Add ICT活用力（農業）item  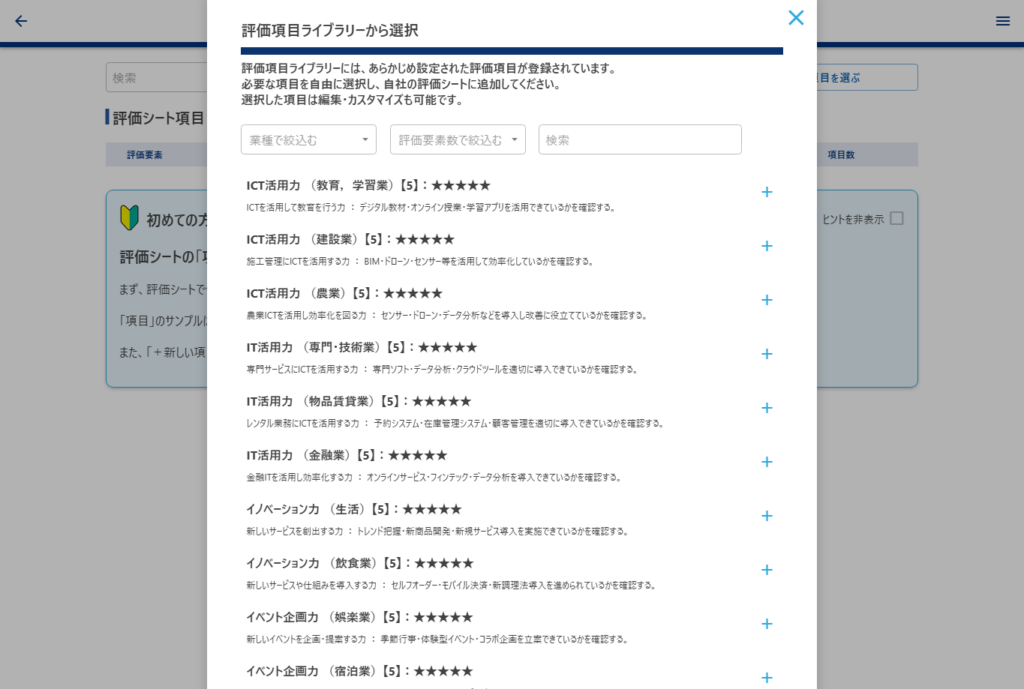pos(767,300)
